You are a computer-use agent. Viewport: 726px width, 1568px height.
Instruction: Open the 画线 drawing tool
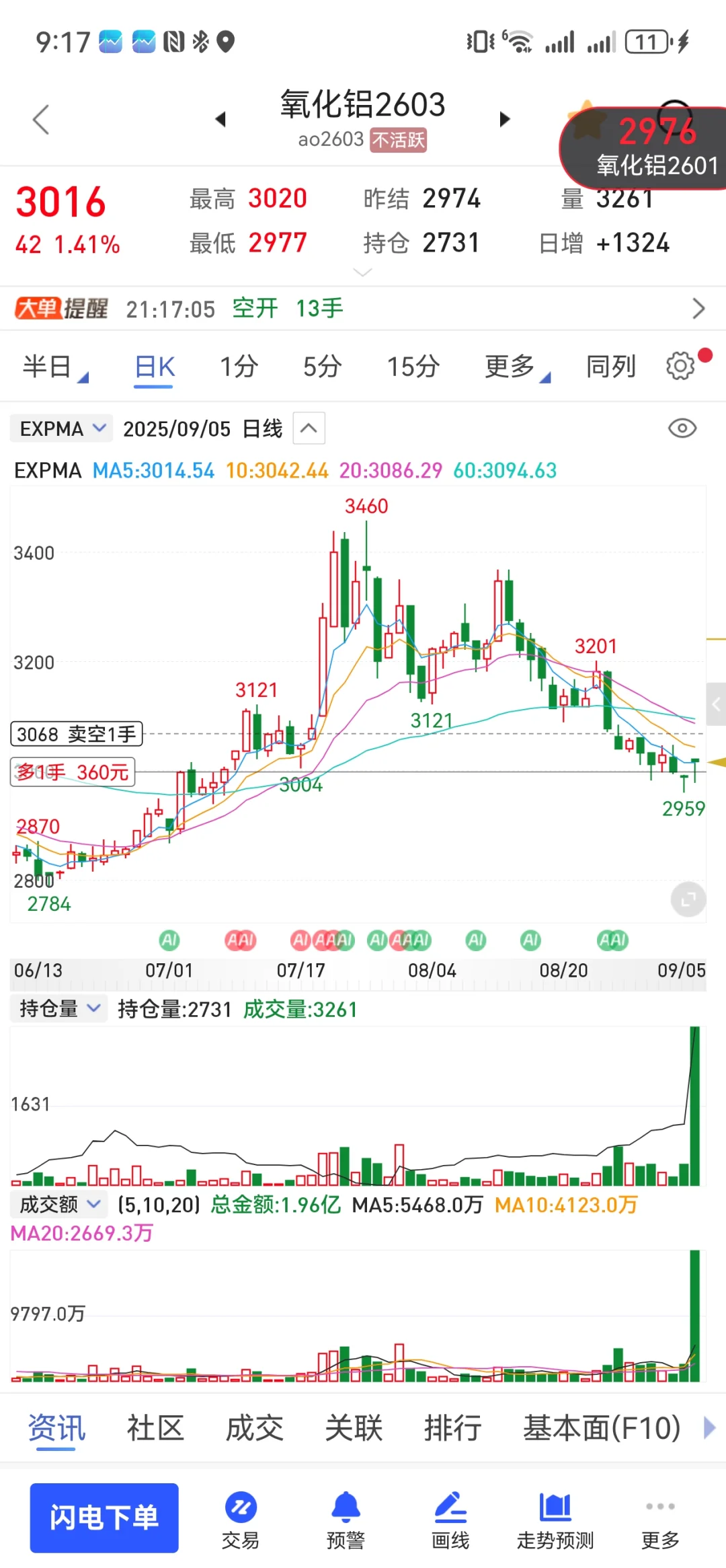(x=450, y=1520)
